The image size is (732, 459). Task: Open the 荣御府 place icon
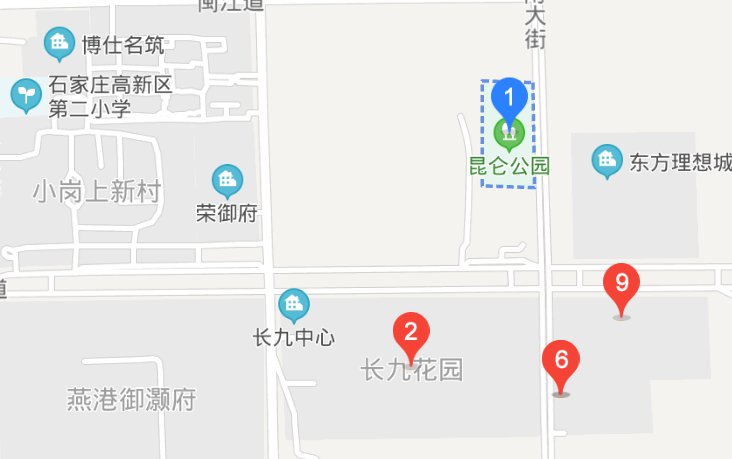pos(228,180)
